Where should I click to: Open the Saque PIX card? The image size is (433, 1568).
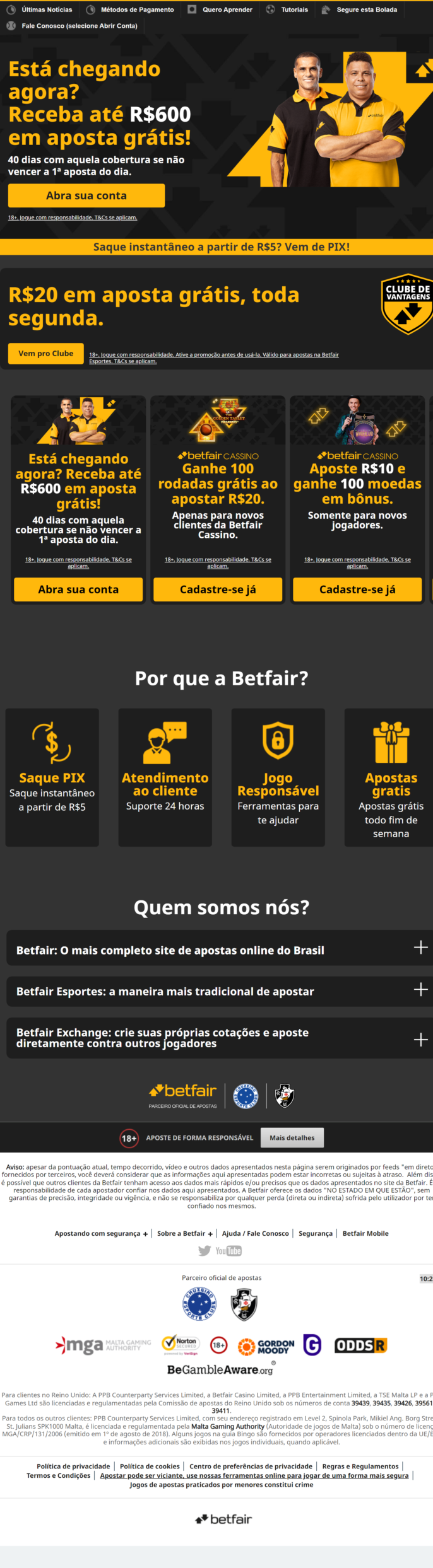point(52,777)
